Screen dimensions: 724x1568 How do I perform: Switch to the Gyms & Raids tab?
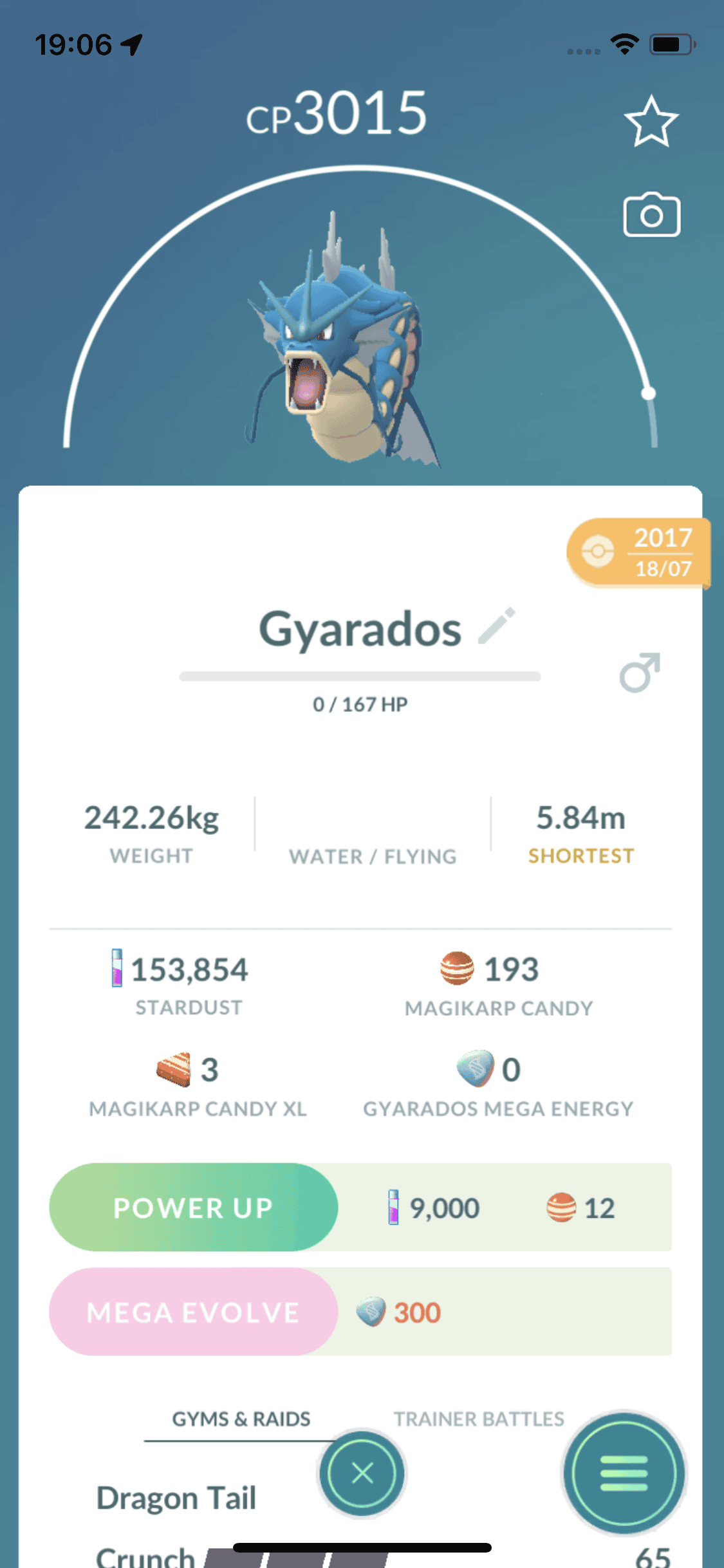point(241,1419)
